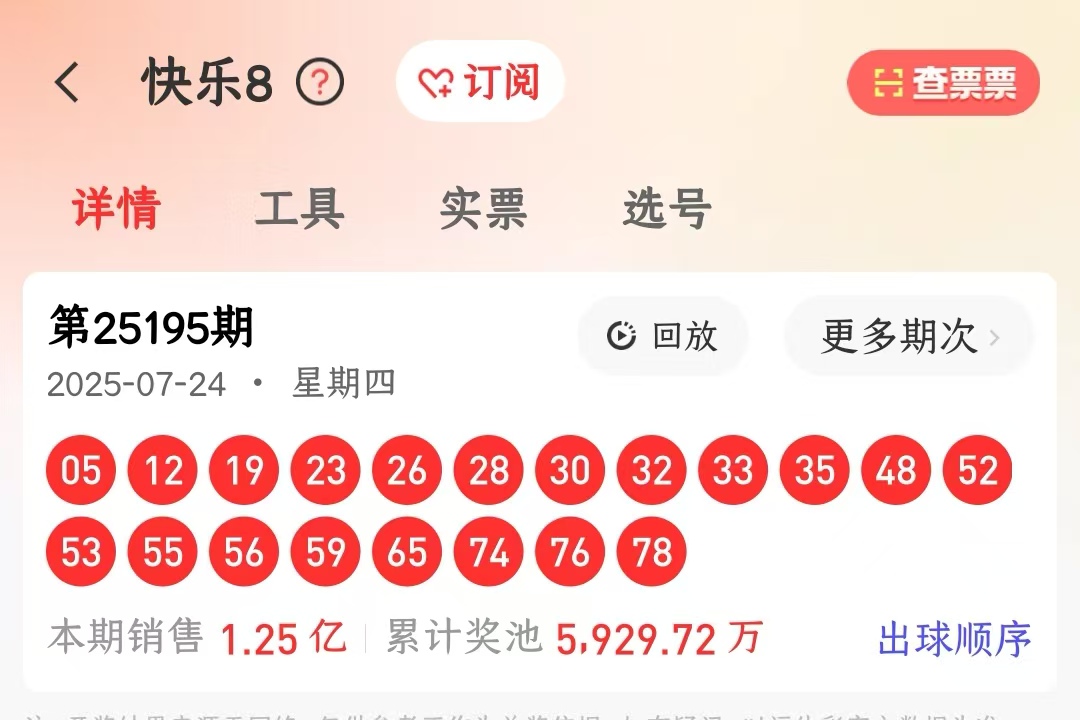Switch to the 实票 tab
The width and height of the screenshot is (1080, 720).
click(484, 207)
